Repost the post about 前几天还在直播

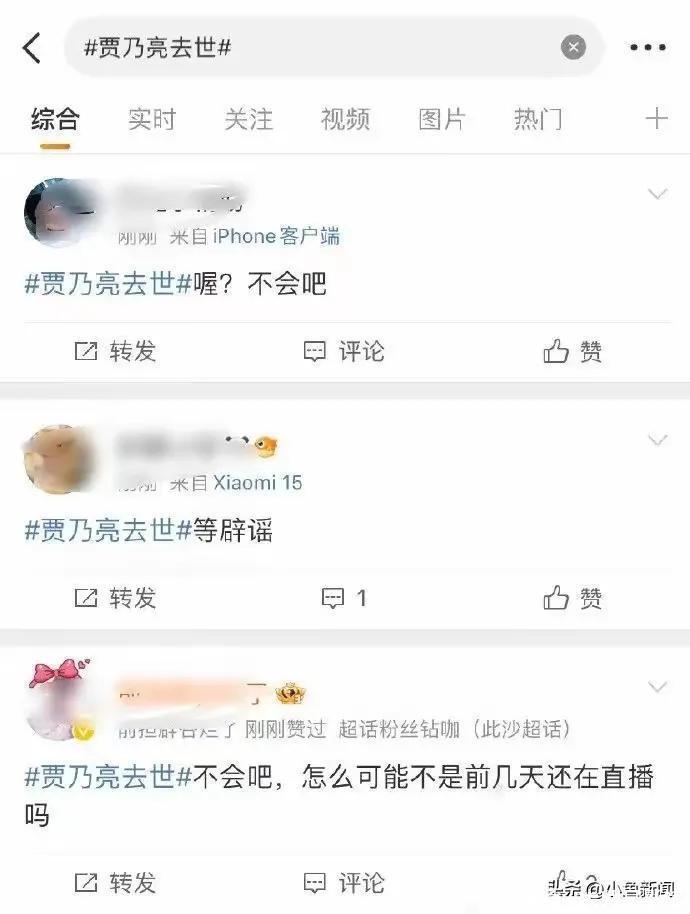(116, 883)
